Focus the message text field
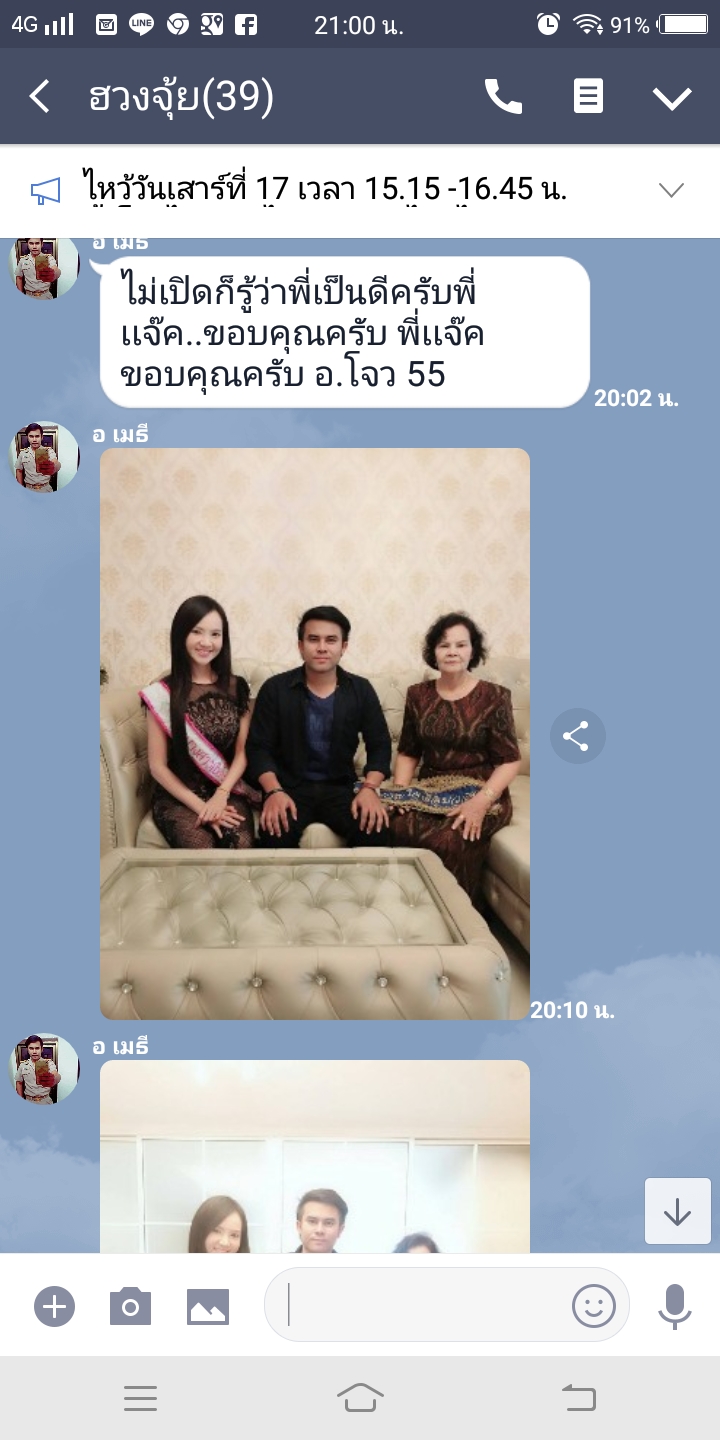This screenshot has height=1440, width=720. click(420, 1305)
